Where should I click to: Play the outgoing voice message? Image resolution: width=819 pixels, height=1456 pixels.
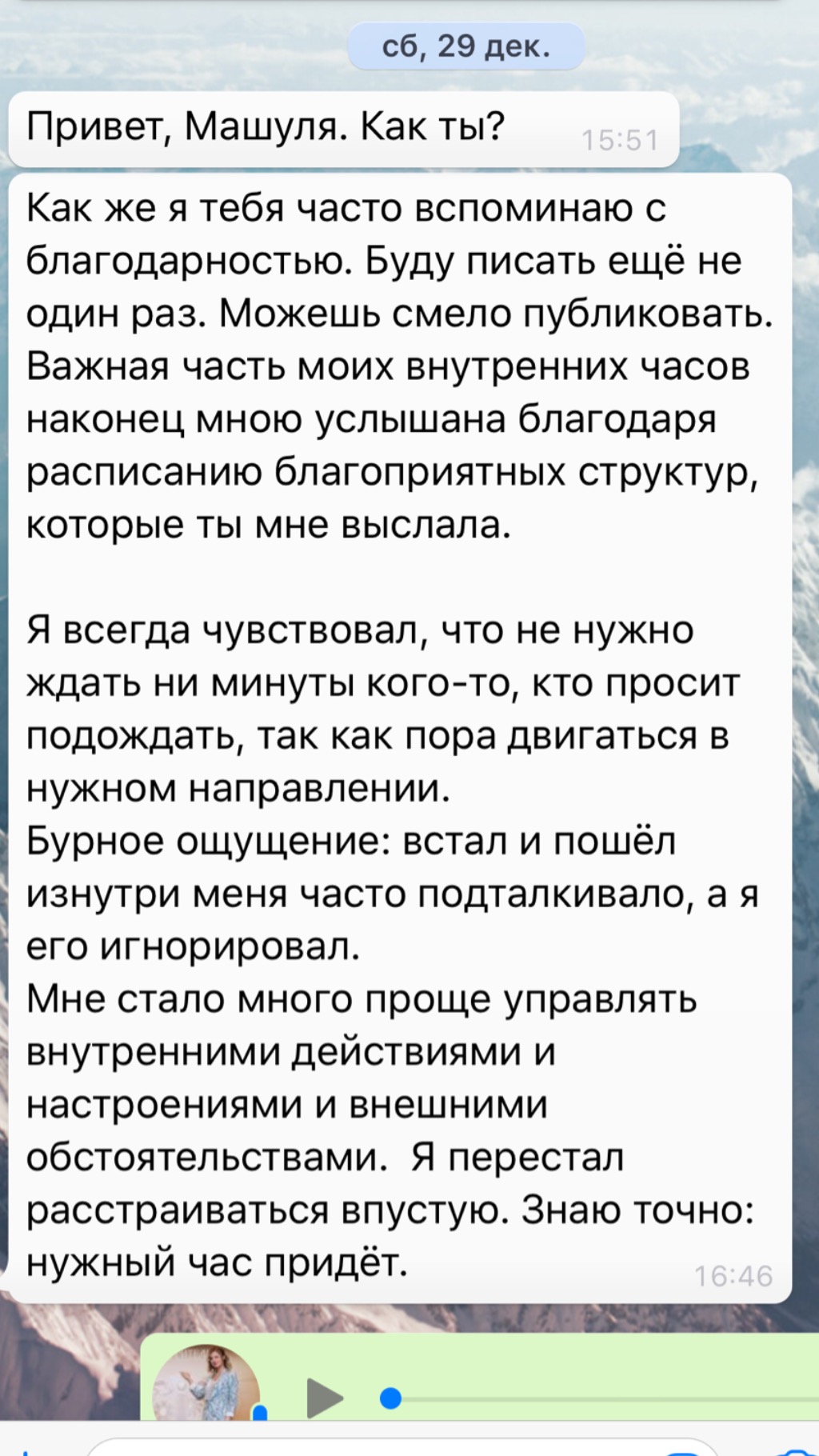pos(324,1398)
